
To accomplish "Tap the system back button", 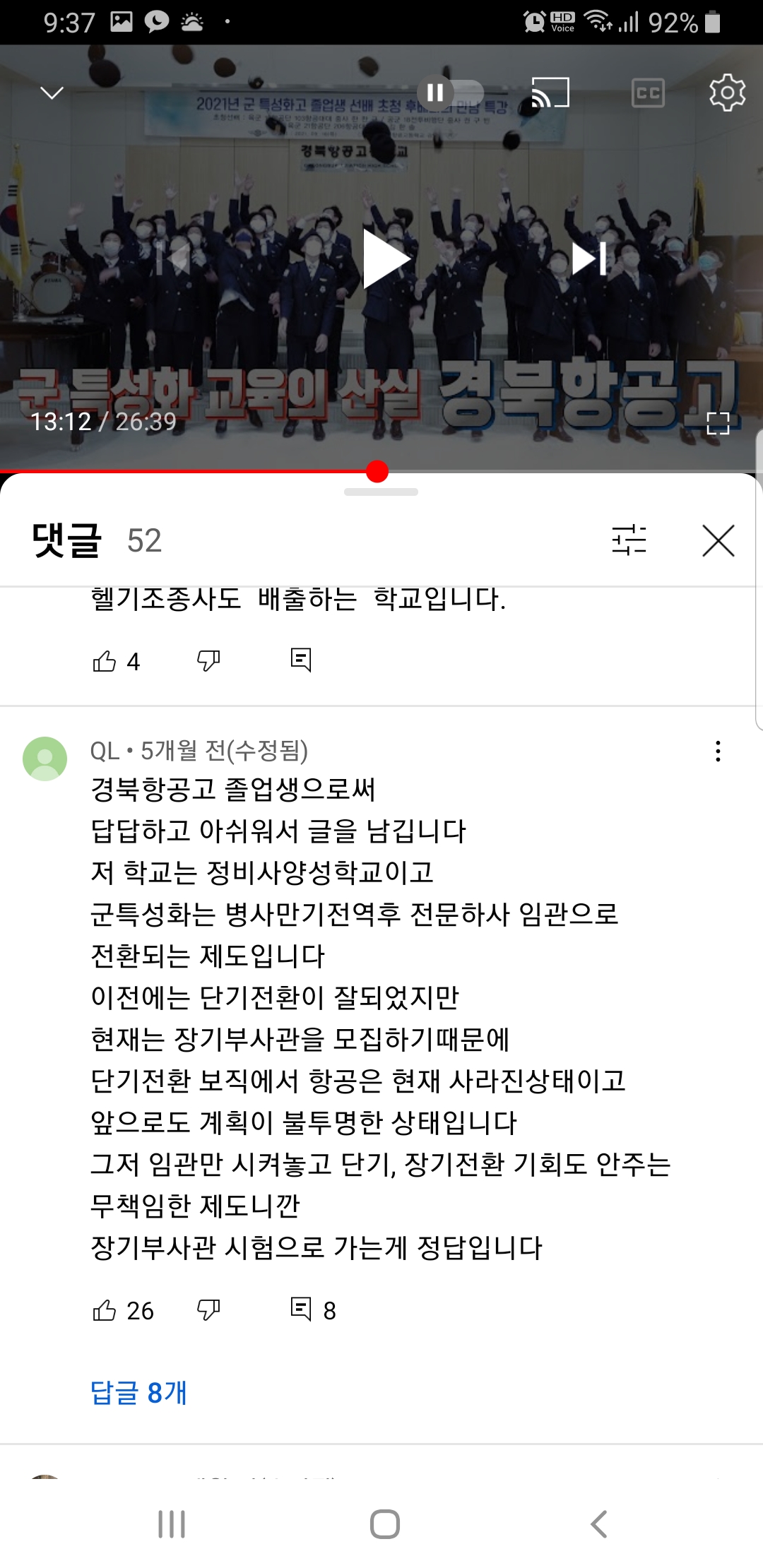I will click(x=598, y=1524).
